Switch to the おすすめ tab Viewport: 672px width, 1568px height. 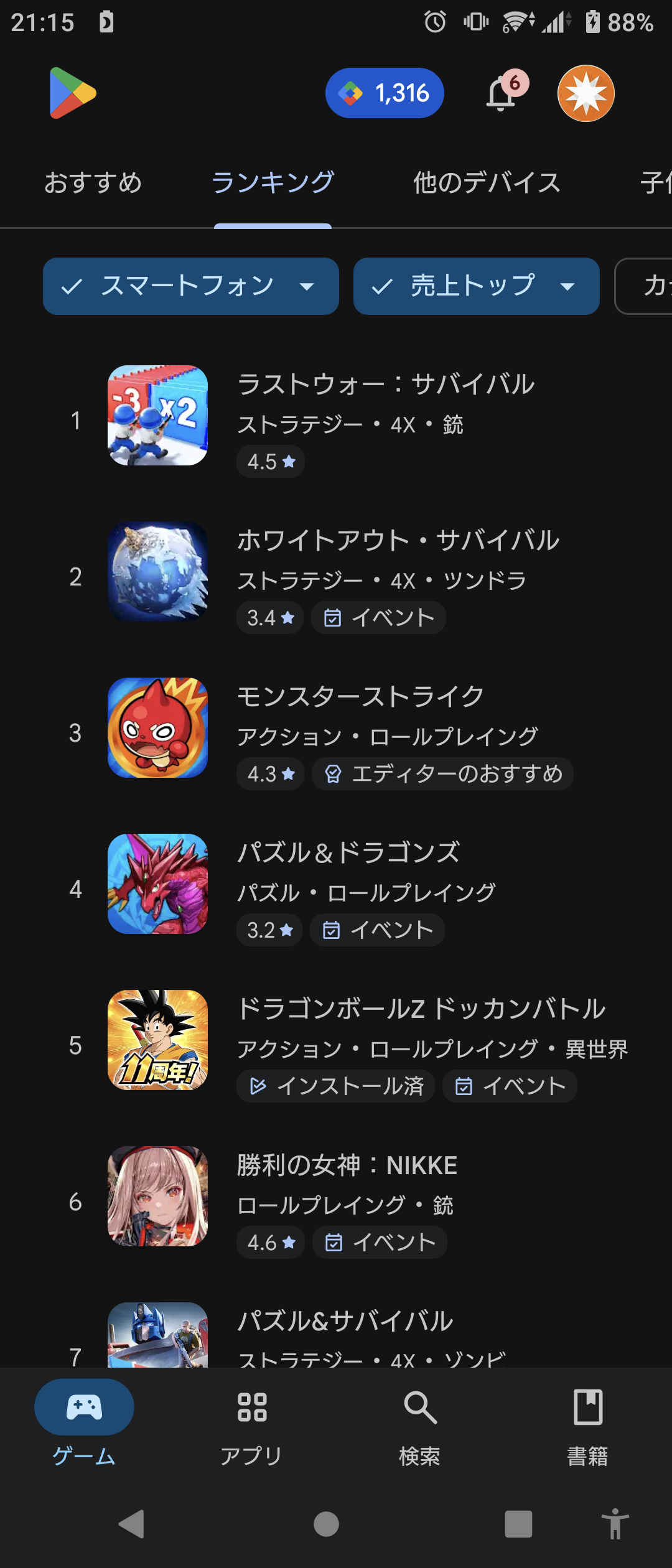93,183
